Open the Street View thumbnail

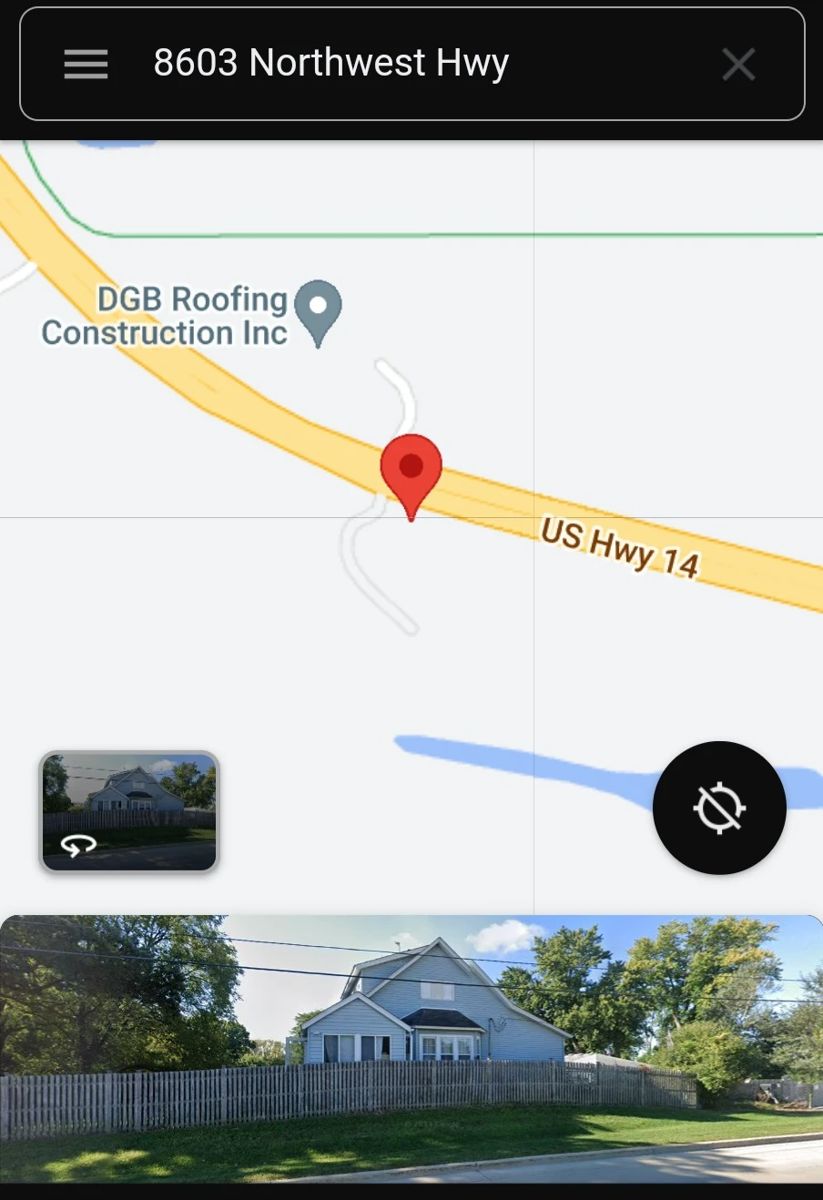point(129,811)
